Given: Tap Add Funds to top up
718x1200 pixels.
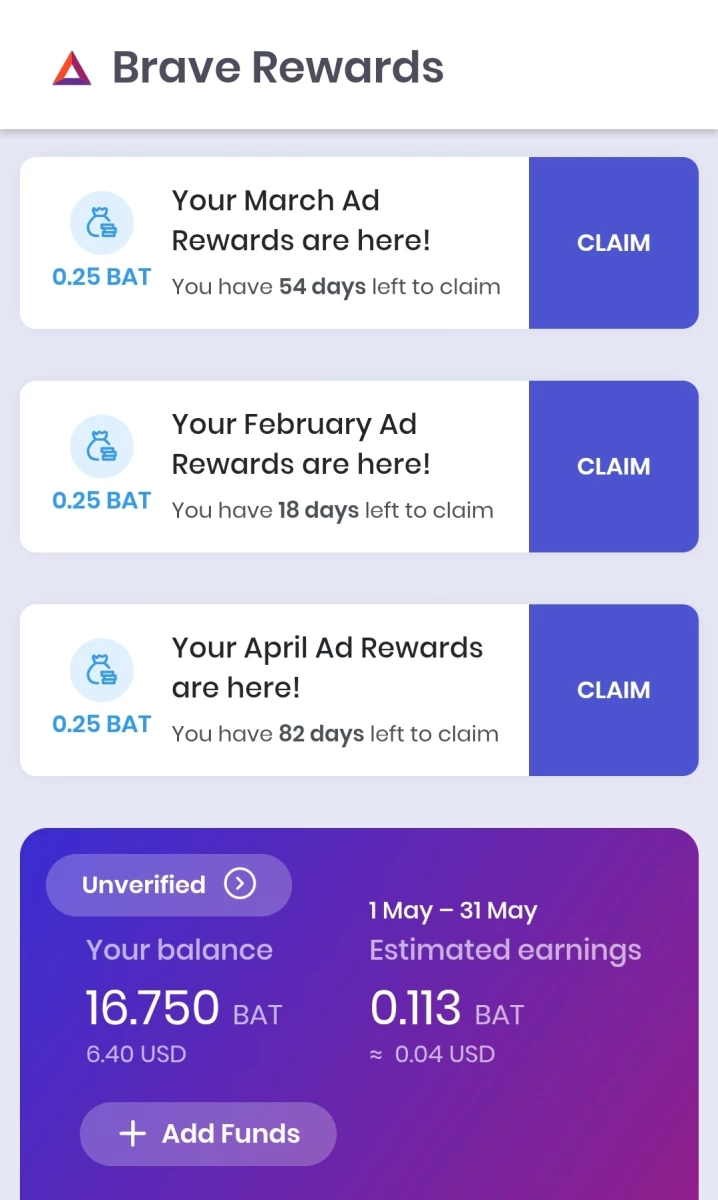Looking at the screenshot, I should (208, 1134).
